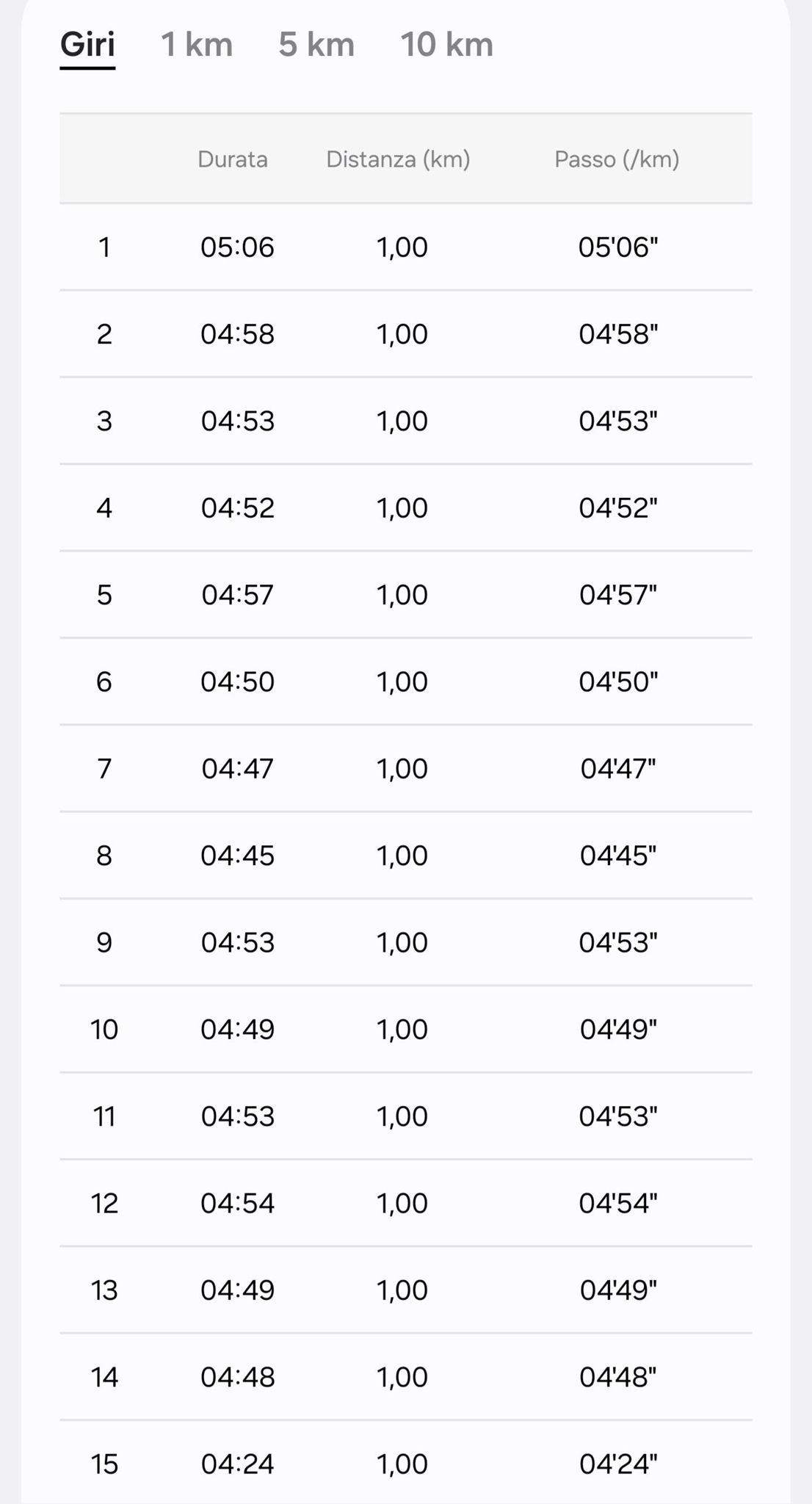This screenshot has height=1504, width=812.
Task: Switch to the 1 km tab
Action: click(x=197, y=45)
